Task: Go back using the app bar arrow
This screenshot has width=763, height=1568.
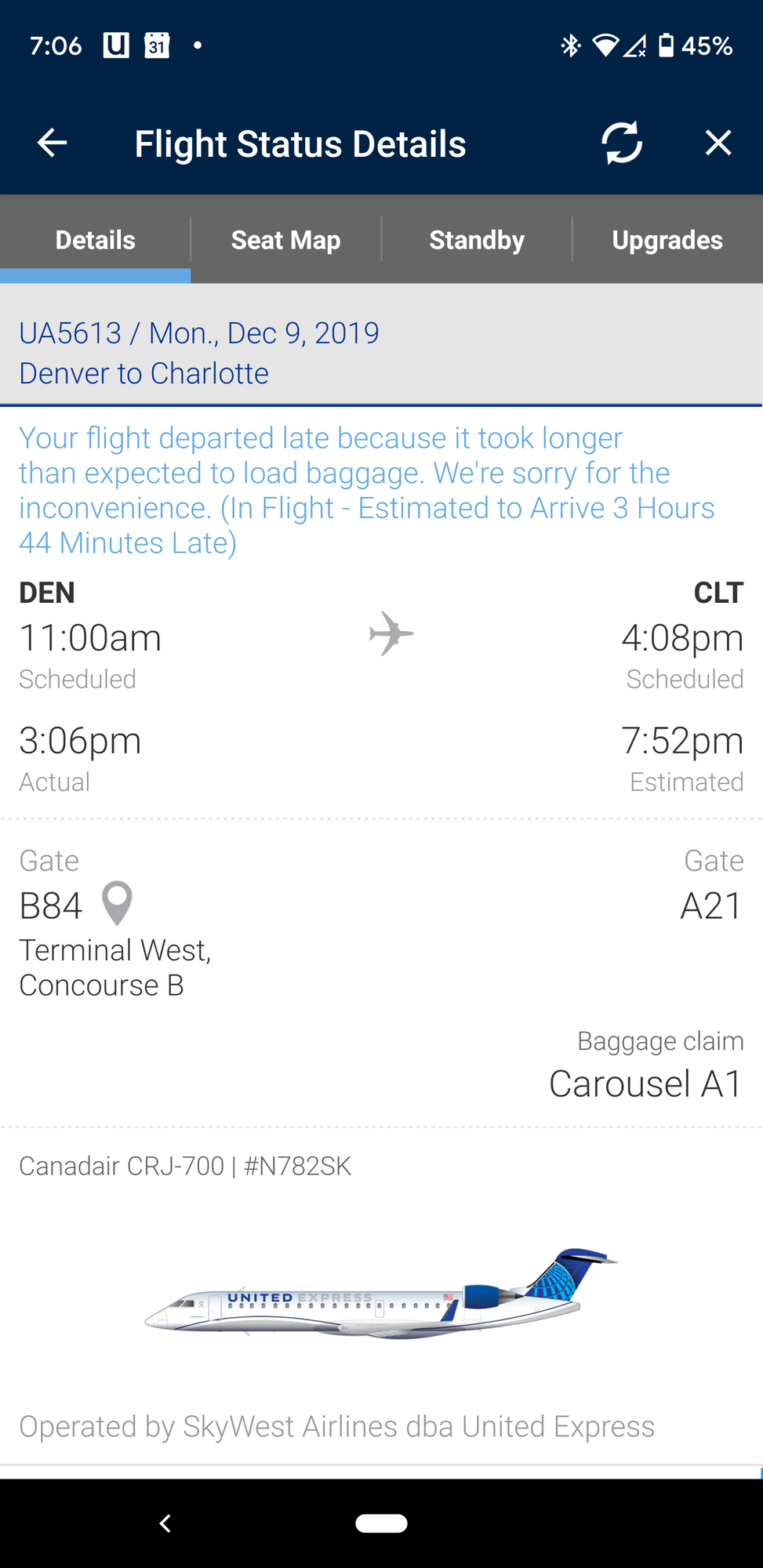Action: [53, 143]
